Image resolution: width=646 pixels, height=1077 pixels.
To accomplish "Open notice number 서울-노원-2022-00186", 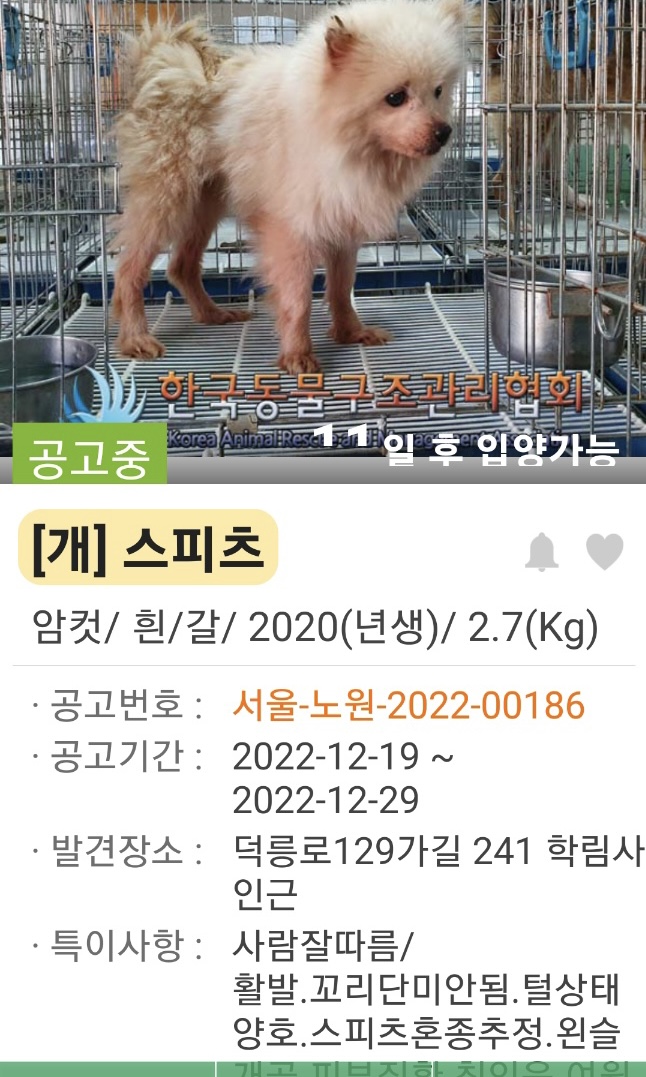I will pos(408,706).
